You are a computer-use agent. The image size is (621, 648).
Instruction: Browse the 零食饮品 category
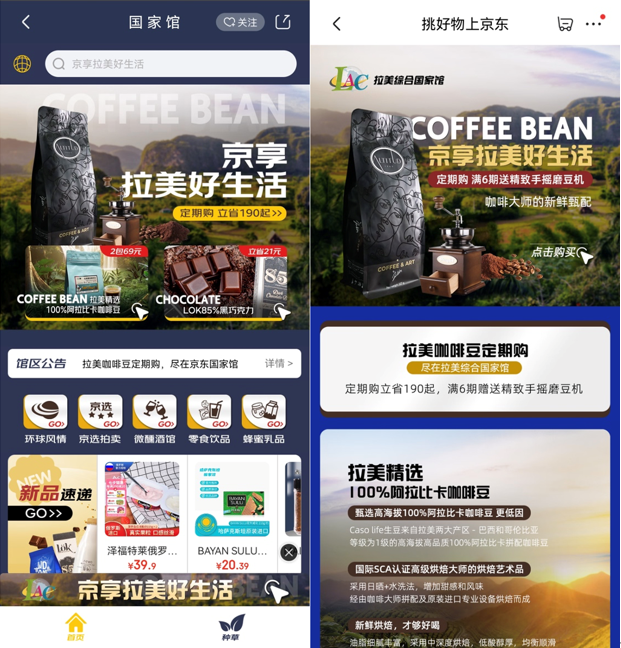point(208,419)
